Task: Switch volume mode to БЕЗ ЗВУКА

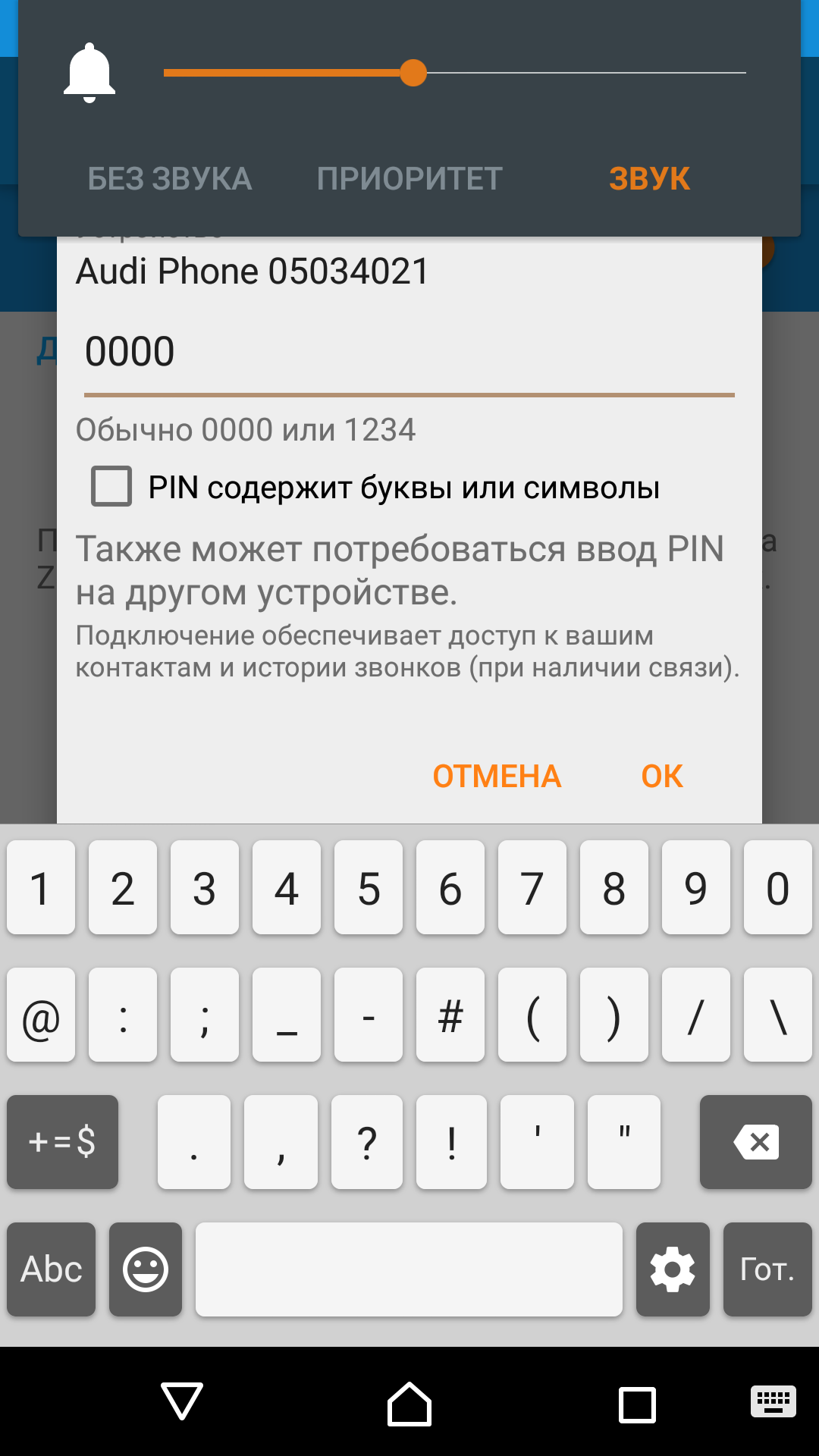Action: 169,179
